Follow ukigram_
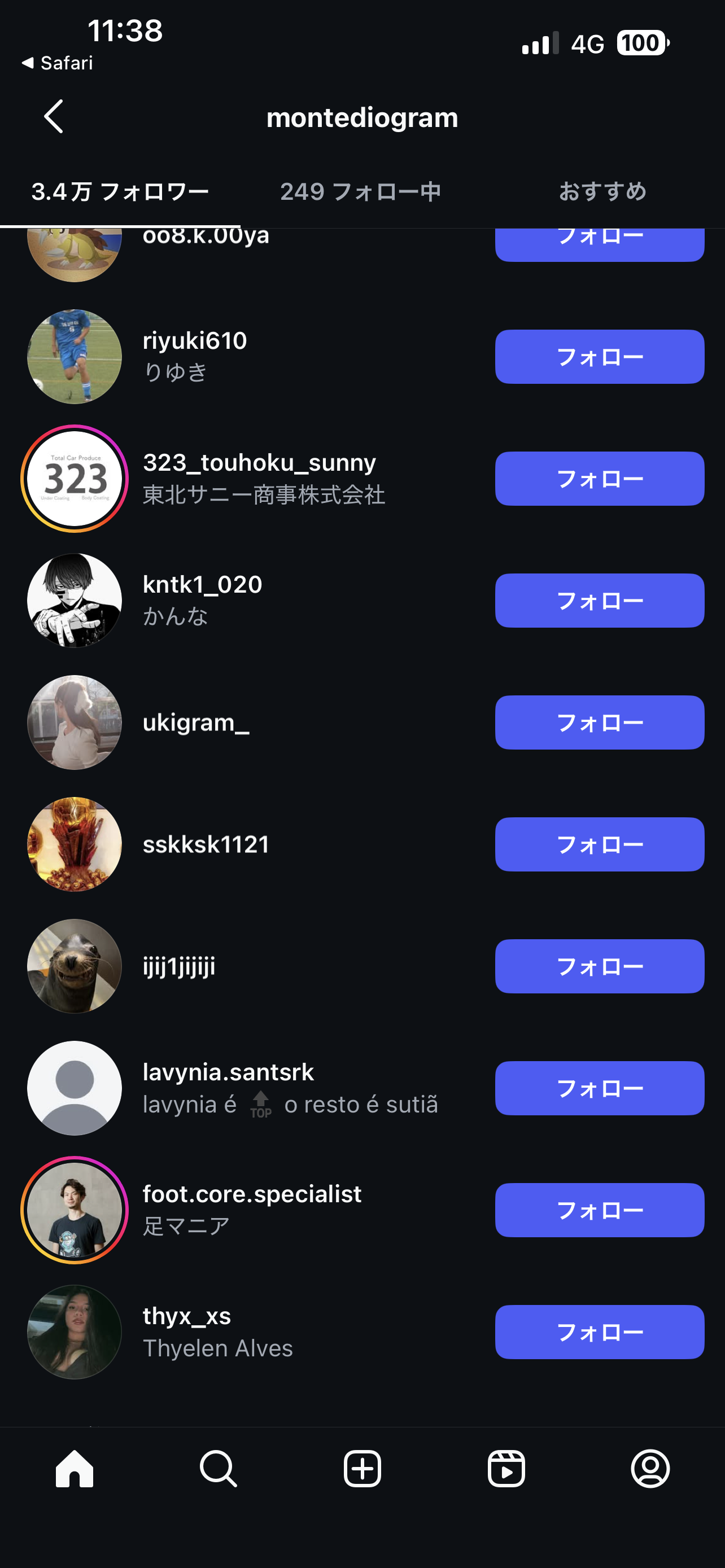The height and width of the screenshot is (1568, 725). coord(599,722)
